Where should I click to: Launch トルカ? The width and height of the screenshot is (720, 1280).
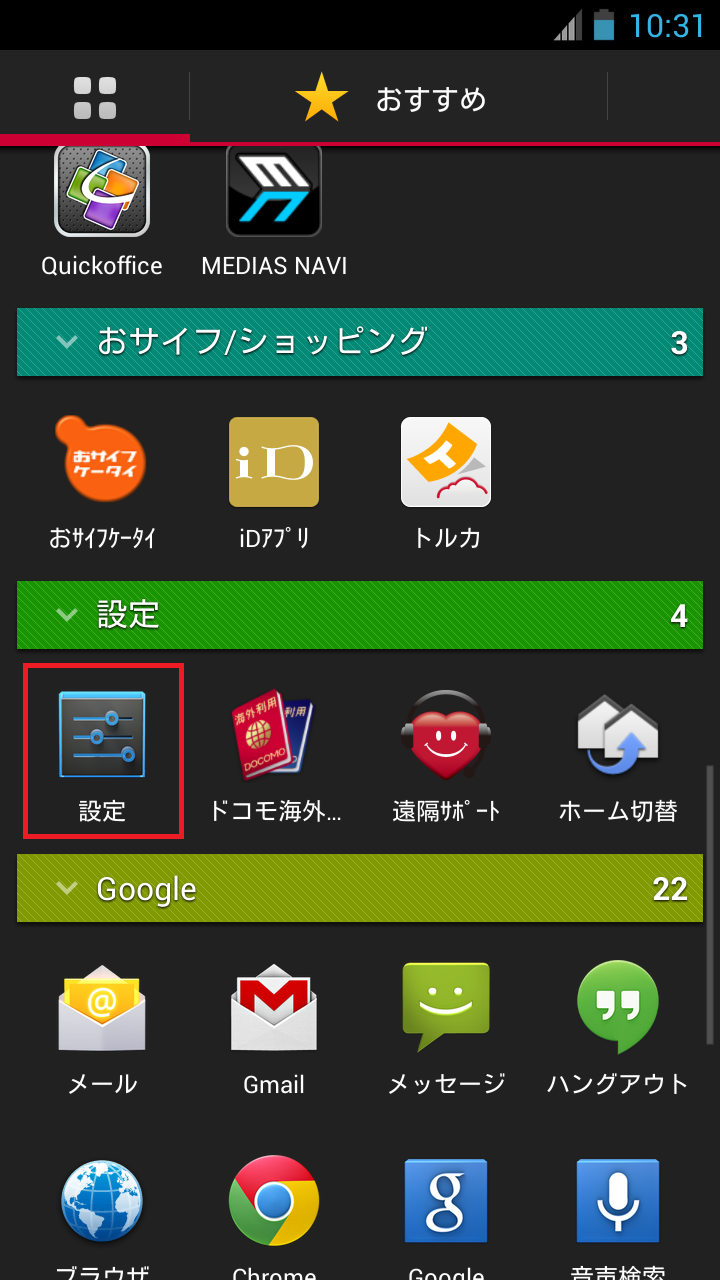tap(446, 461)
